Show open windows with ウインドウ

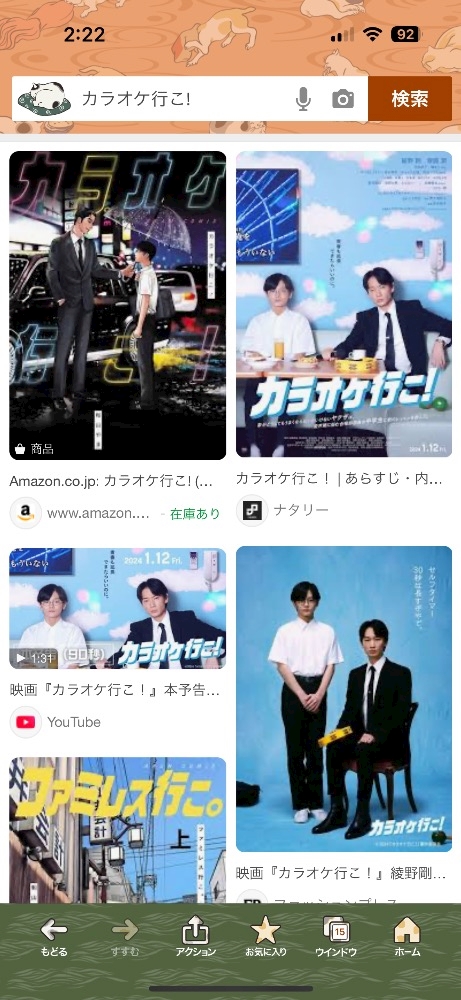[x=336, y=938]
